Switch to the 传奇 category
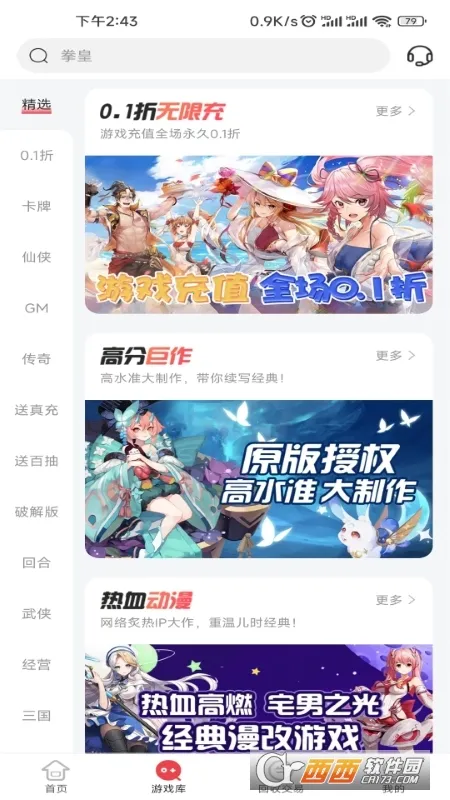This screenshot has width=450, height=800. coord(36,359)
